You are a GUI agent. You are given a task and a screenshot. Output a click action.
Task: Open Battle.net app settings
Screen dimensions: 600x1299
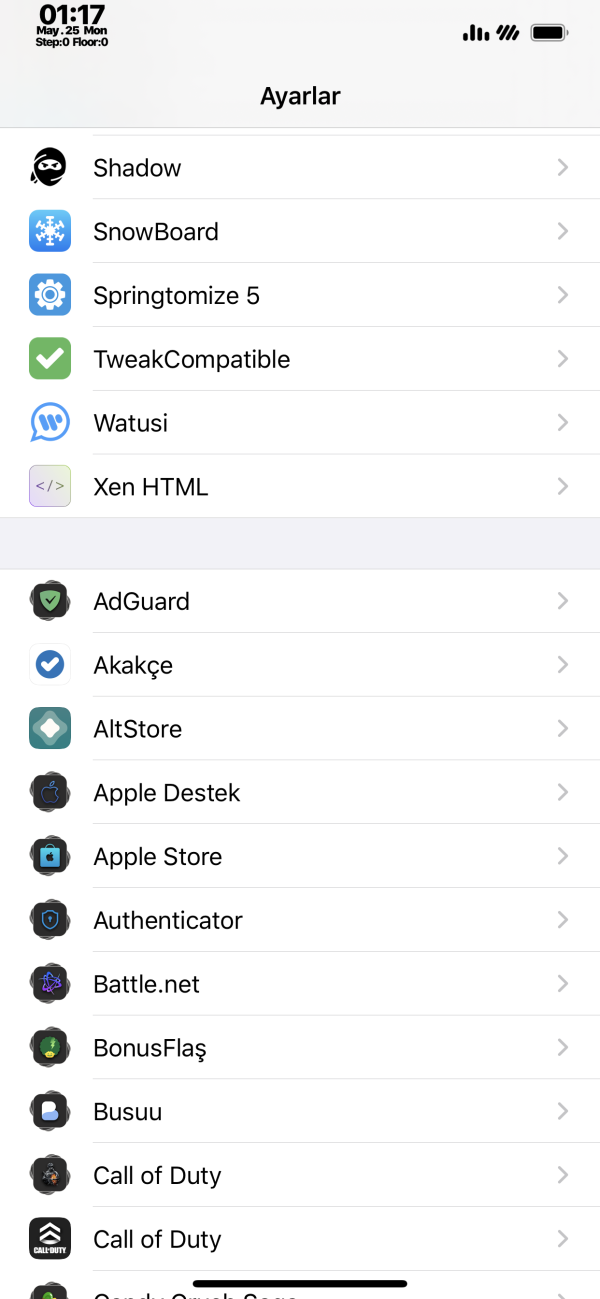click(x=300, y=984)
